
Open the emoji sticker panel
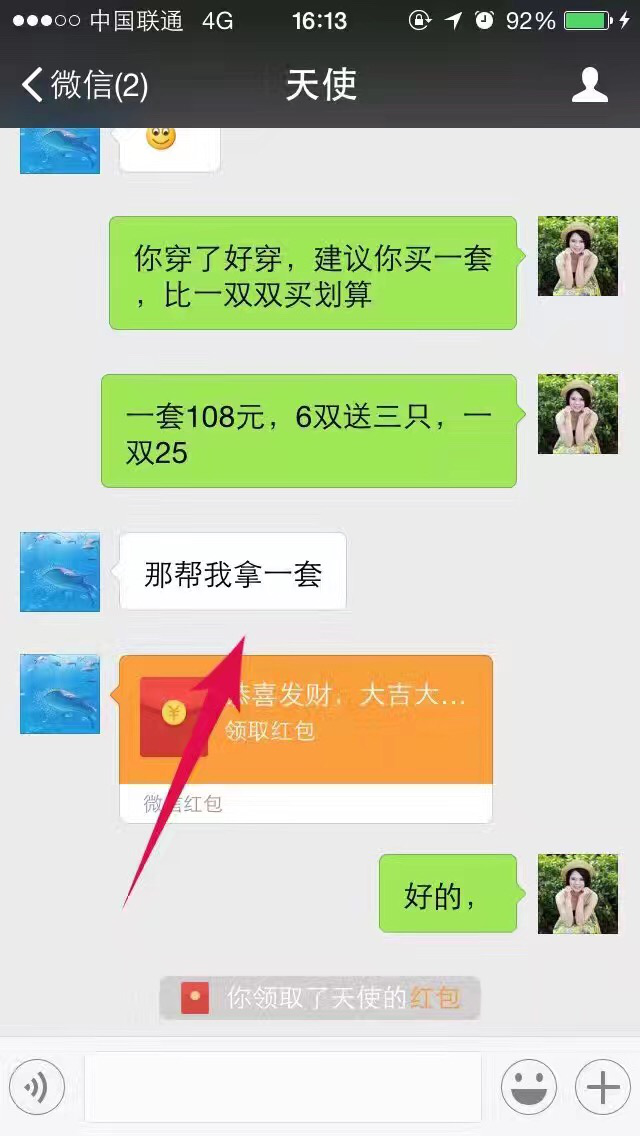pyautogui.click(x=528, y=1087)
